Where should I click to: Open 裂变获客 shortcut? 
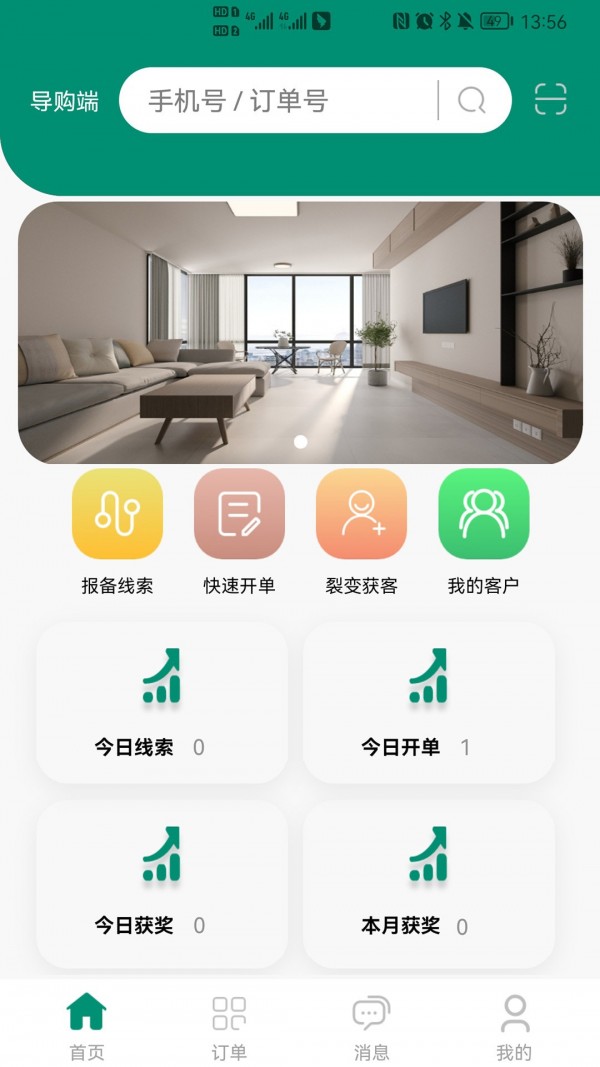361,514
